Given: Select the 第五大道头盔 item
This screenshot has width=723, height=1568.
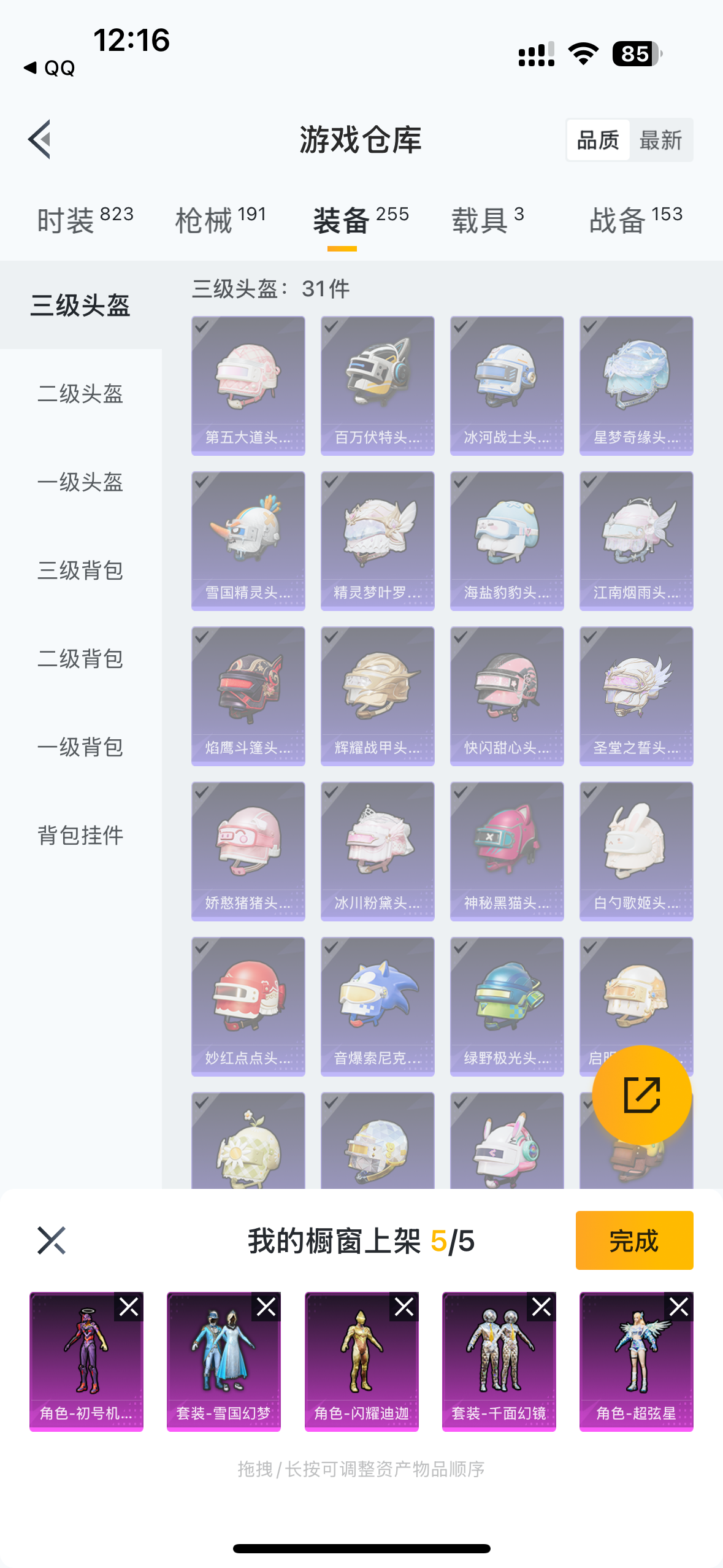Looking at the screenshot, I should click(x=248, y=385).
